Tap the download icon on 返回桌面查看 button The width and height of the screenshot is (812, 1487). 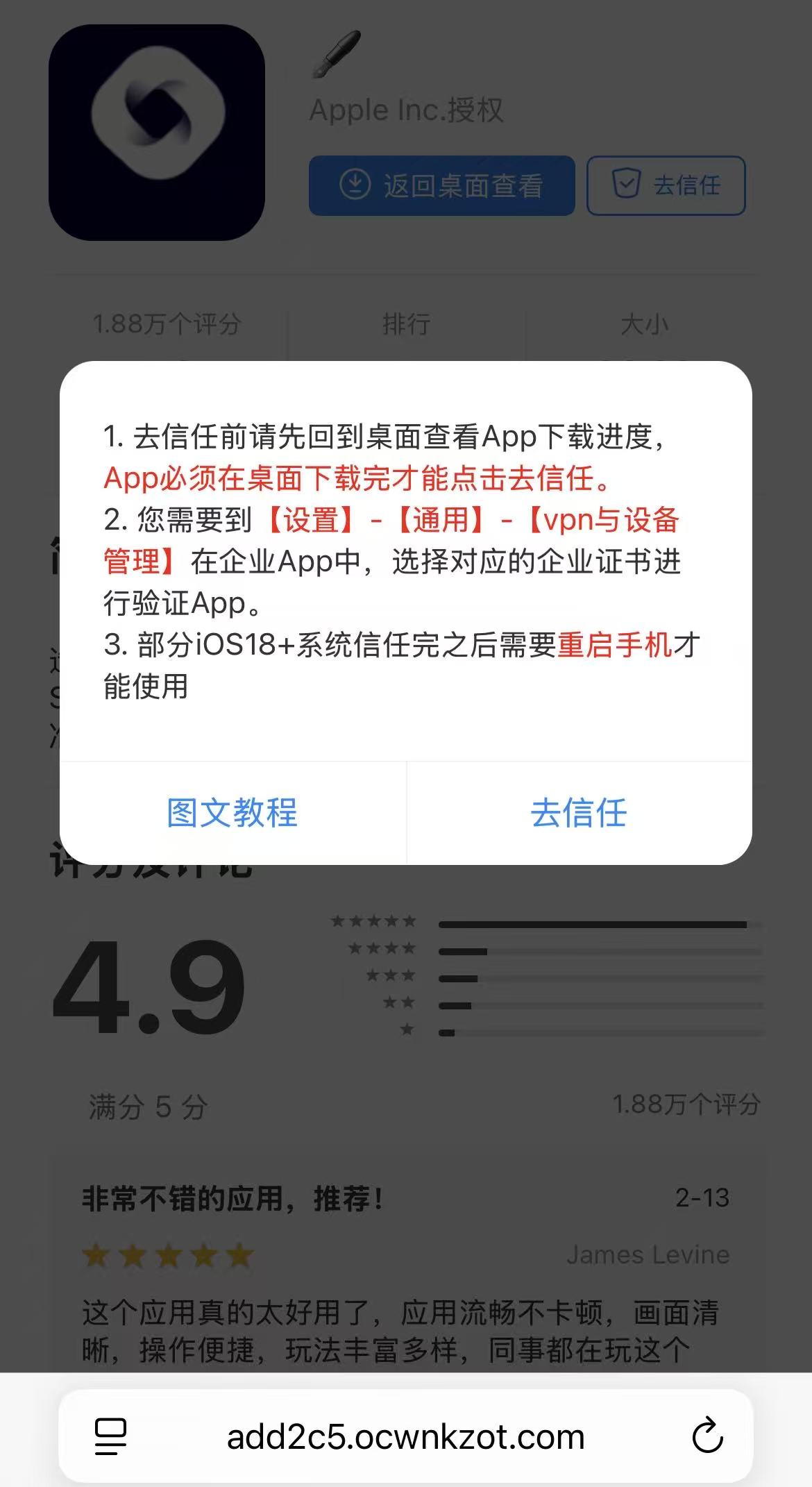(x=353, y=185)
